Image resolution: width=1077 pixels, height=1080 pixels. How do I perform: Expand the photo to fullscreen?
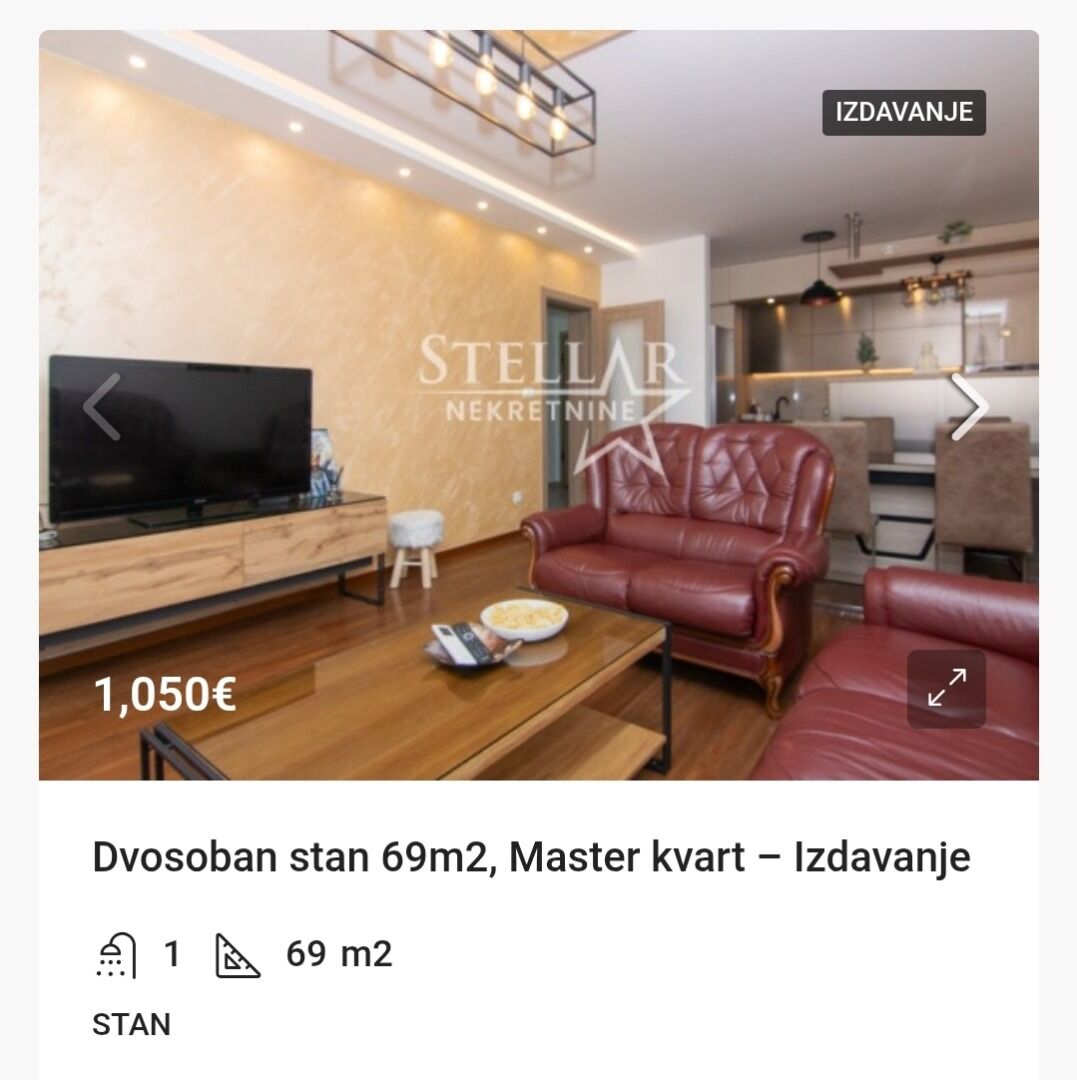coord(946,689)
